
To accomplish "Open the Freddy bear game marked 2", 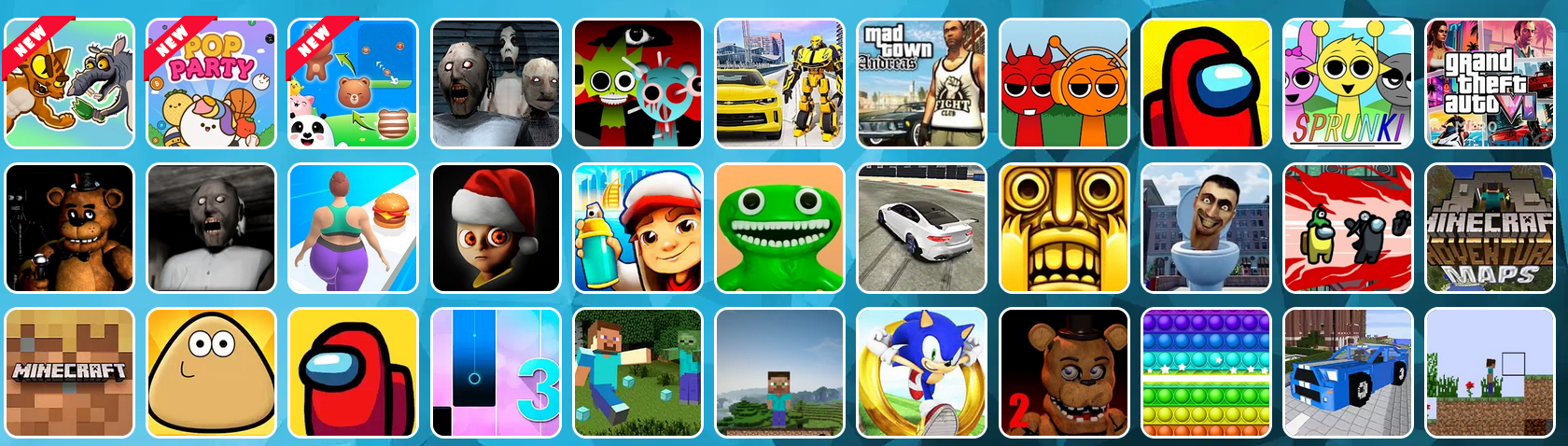I will (x=1064, y=373).
